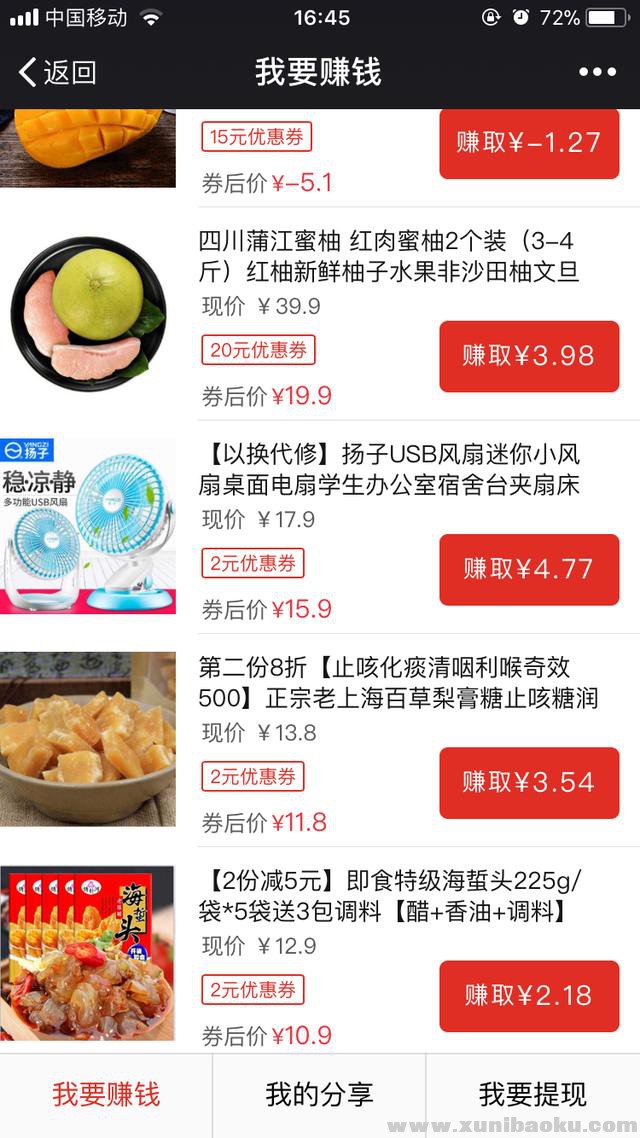Tap 赚取¥3.98 for the 蜜柚 pomelo
640x1138 pixels.
[x=529, y=356]
